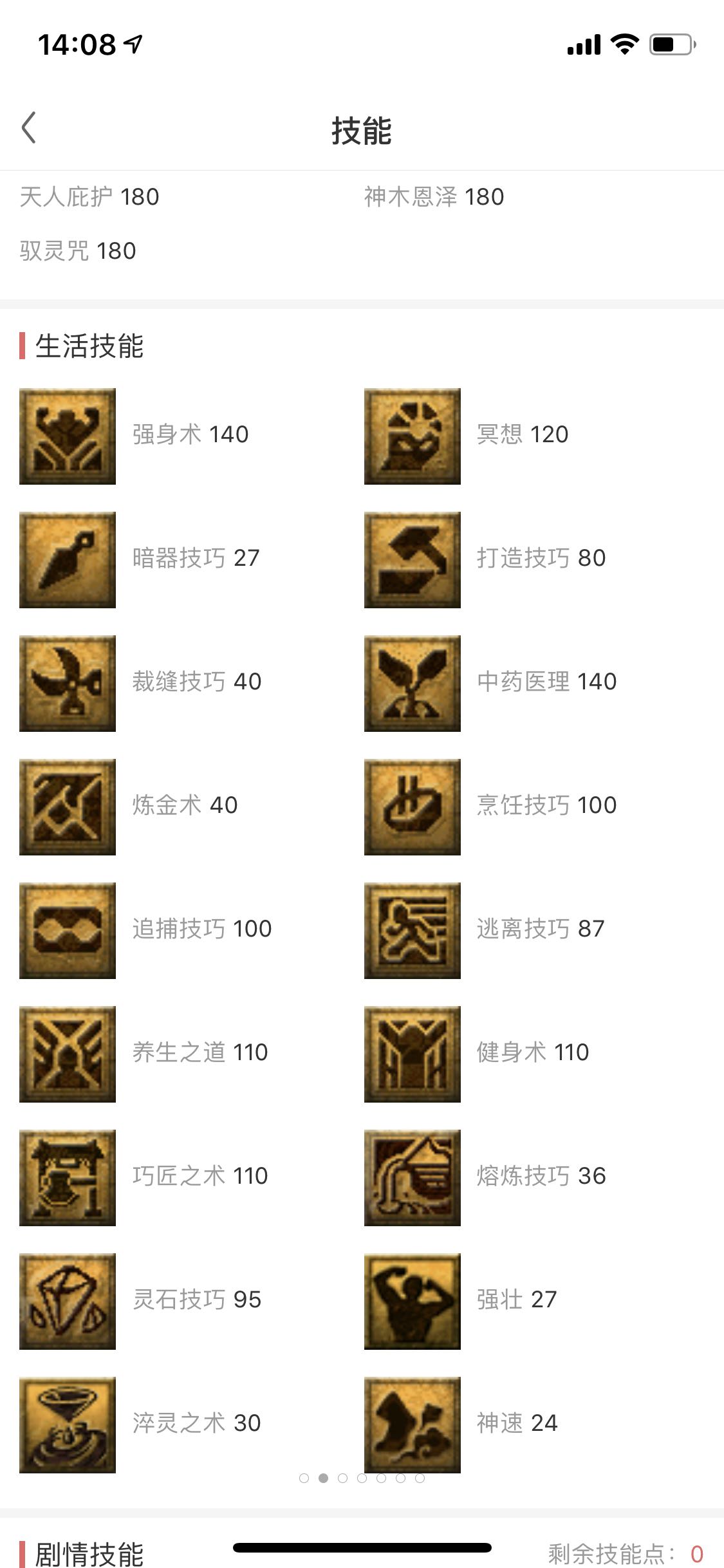View the 打造技巧 skill icon

pyautogui.click(x=413, y=560)
